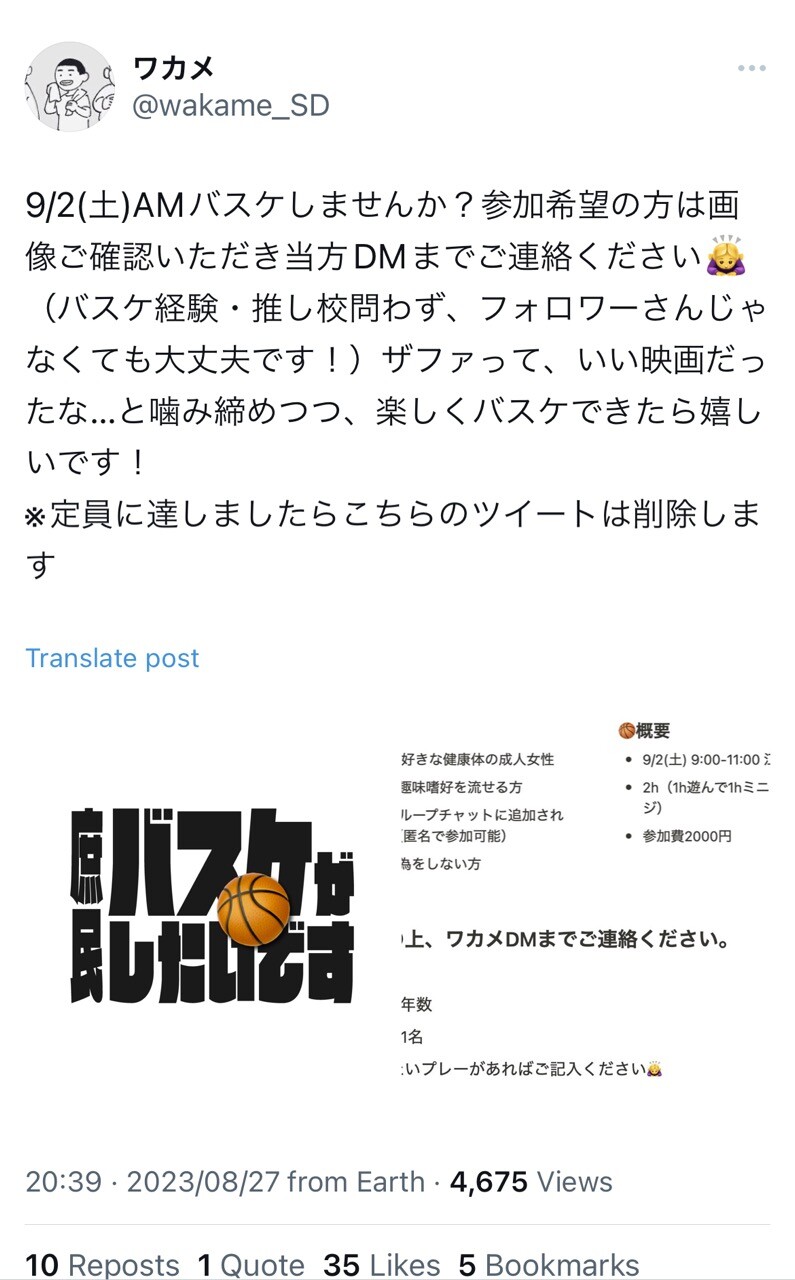
Task: Open the 概要 details image on the right
Action: click(x=585, y=908)
